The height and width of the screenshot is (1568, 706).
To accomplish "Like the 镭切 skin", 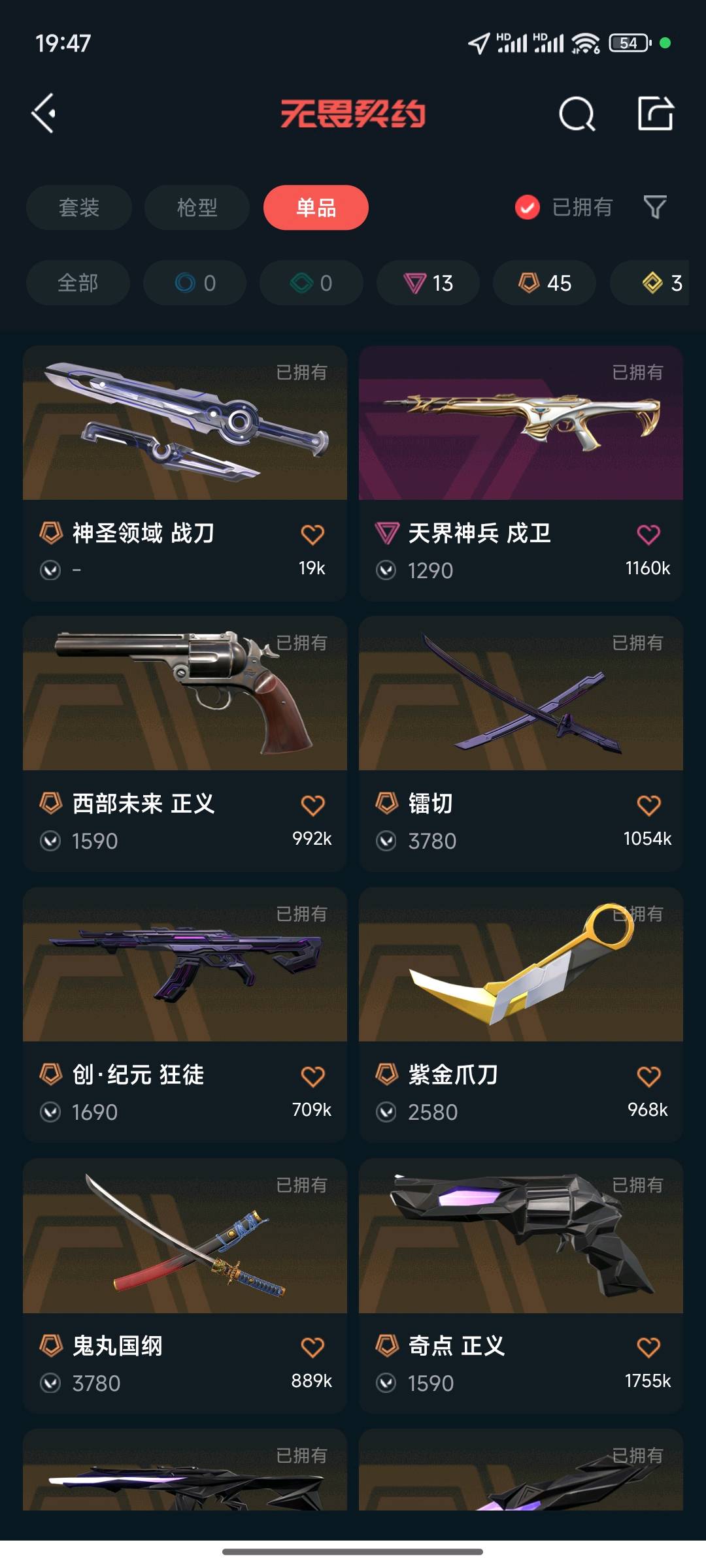I will click(648, 805).
